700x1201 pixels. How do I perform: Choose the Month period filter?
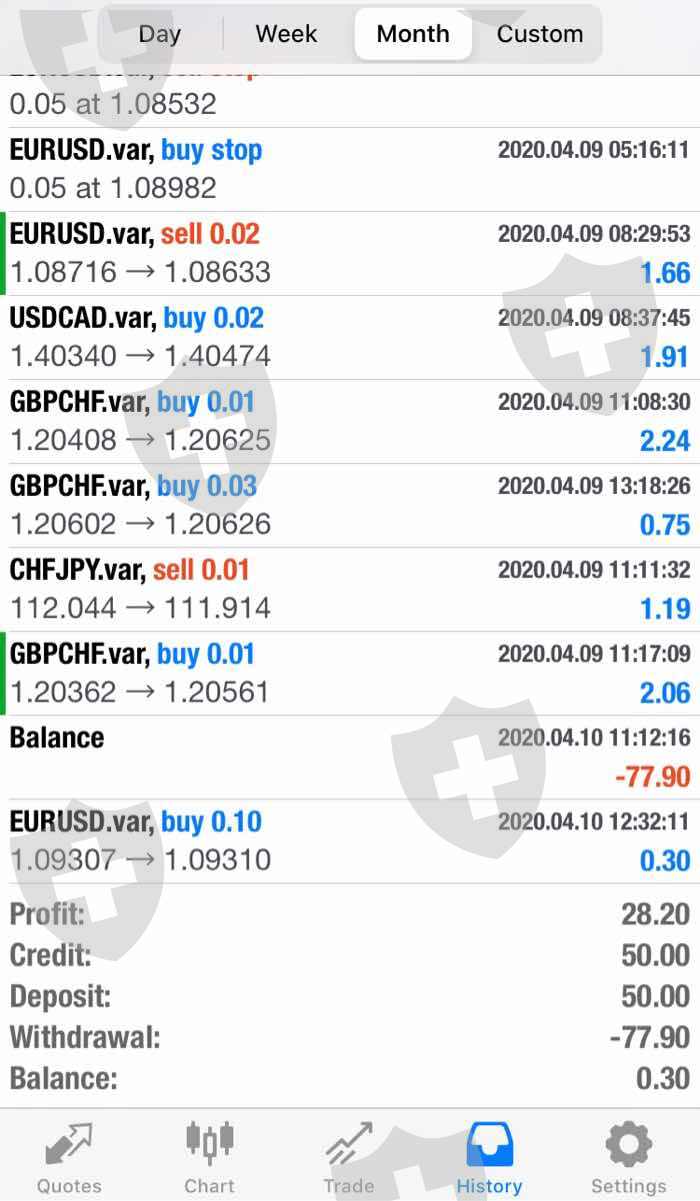tap(413, 34)
